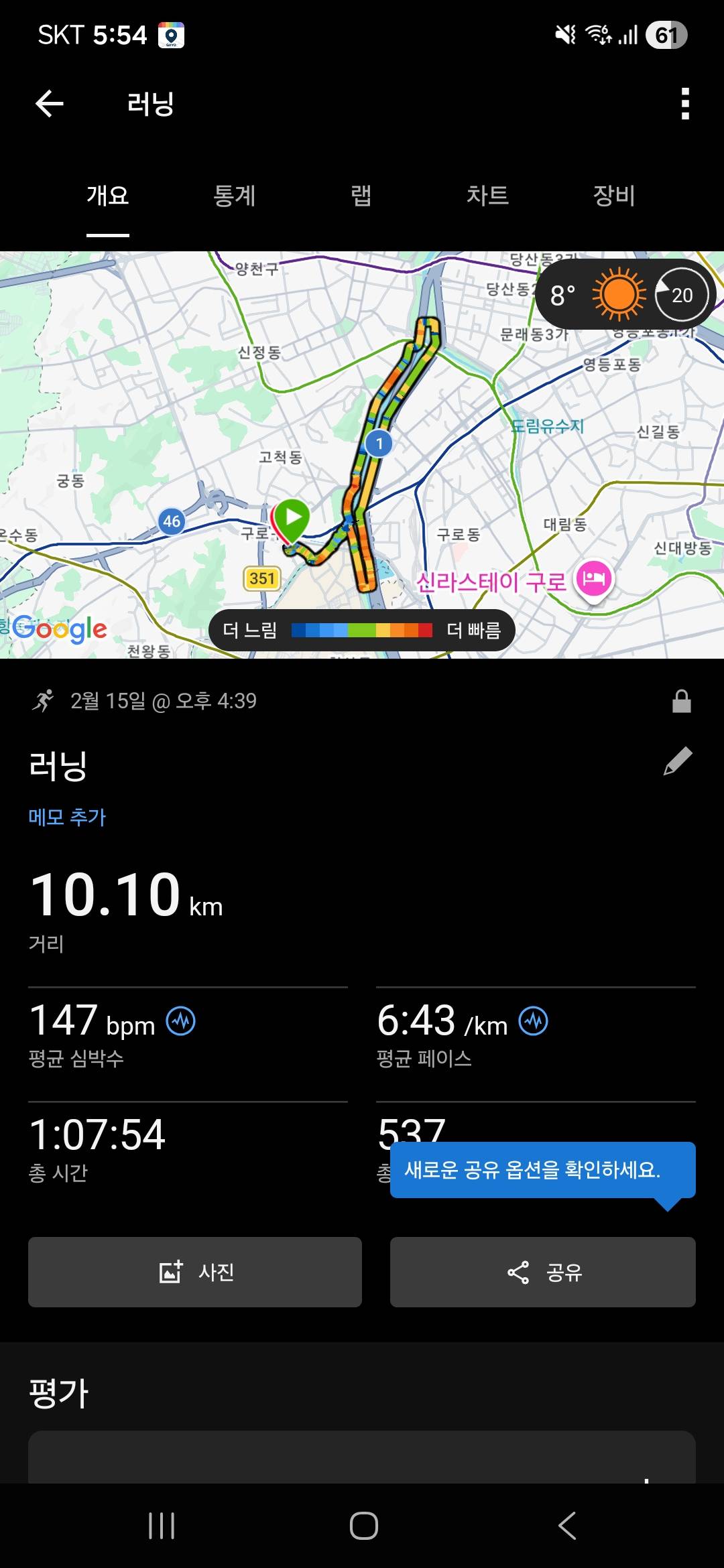This screenshot has width=724, height=1568.
Task: Dismiss the new share options tooltip
Action: (x=543, y=1169)
